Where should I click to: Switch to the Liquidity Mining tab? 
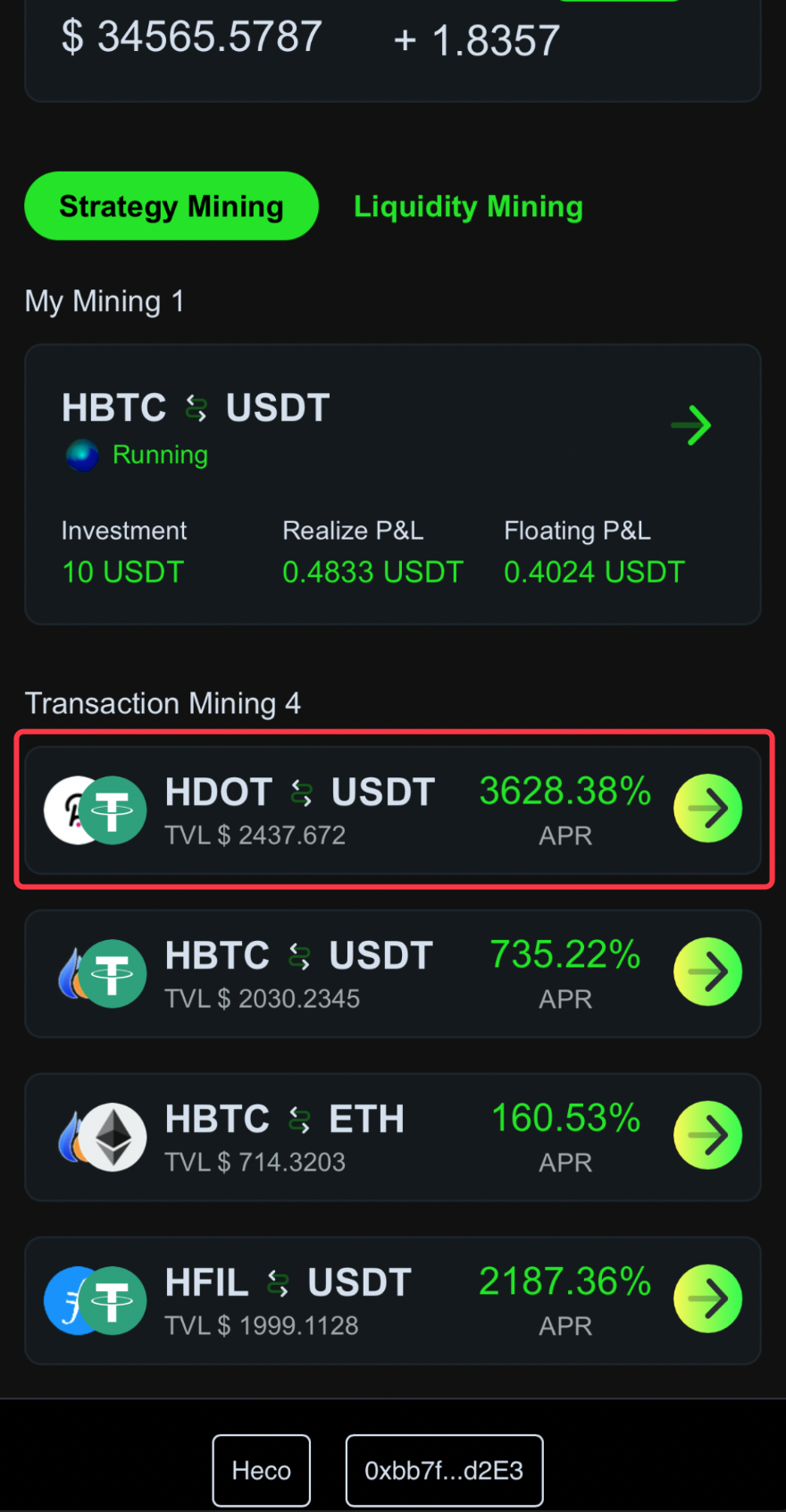point(468,206)
